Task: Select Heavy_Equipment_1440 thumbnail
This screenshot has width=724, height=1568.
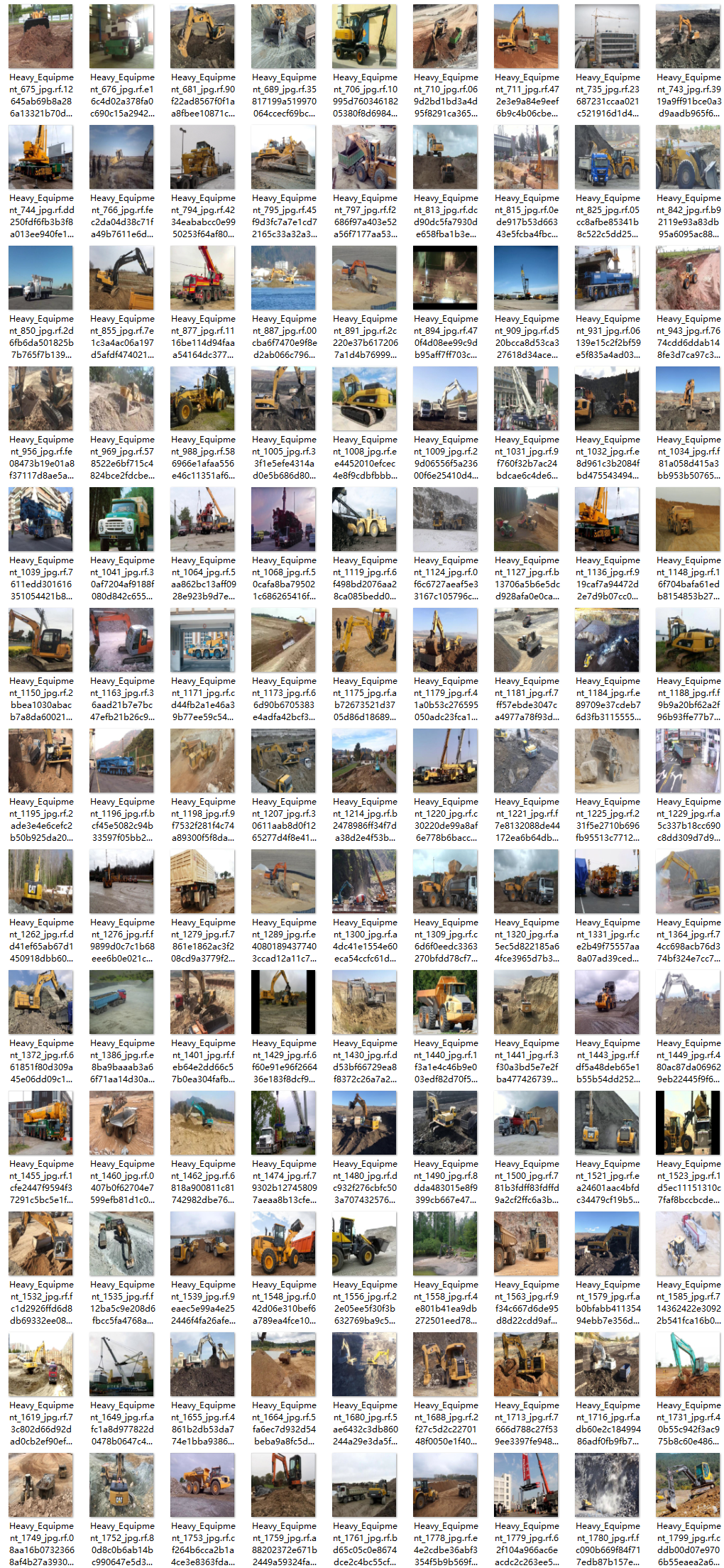Action: click(x=445, y=1002)
